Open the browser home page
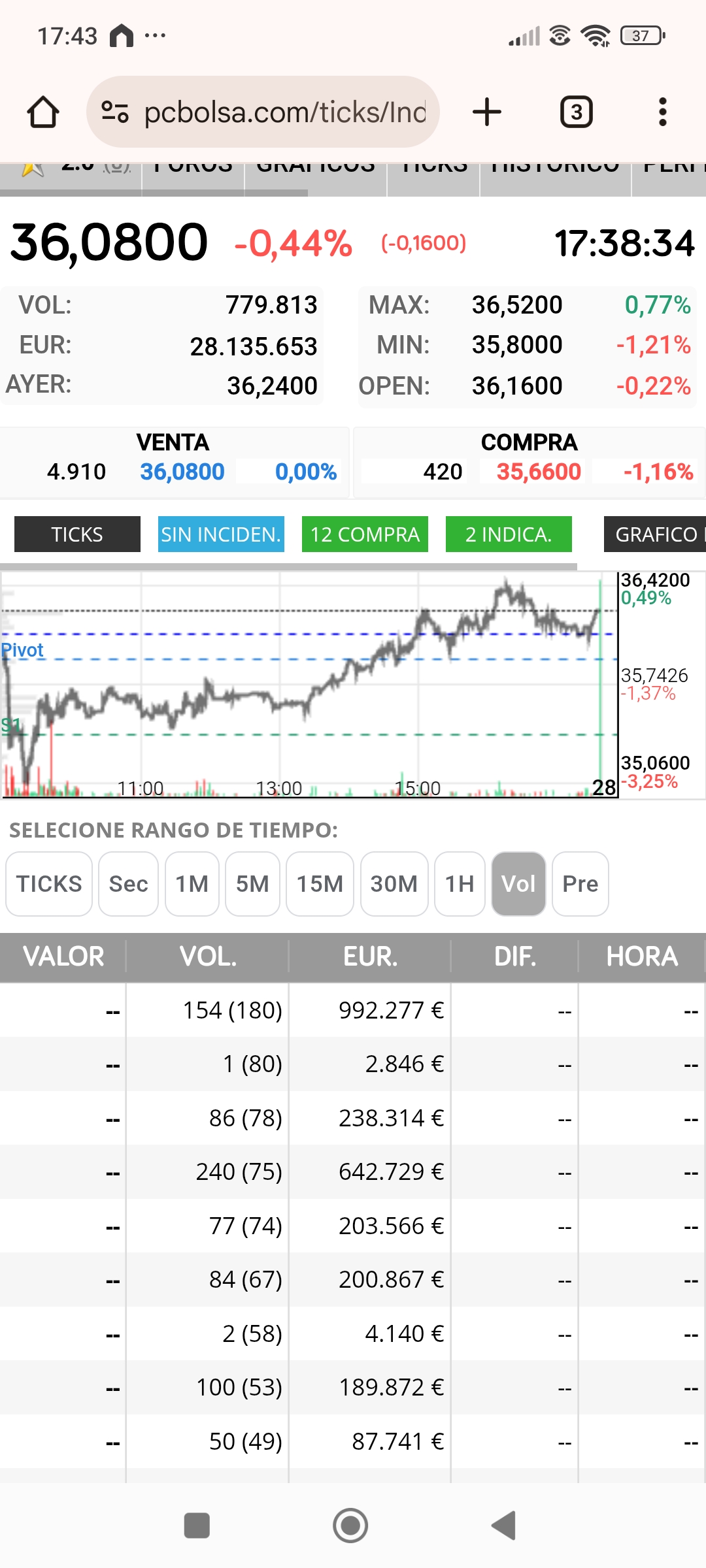The image size is (706, 1568). [x=43, y=112]
